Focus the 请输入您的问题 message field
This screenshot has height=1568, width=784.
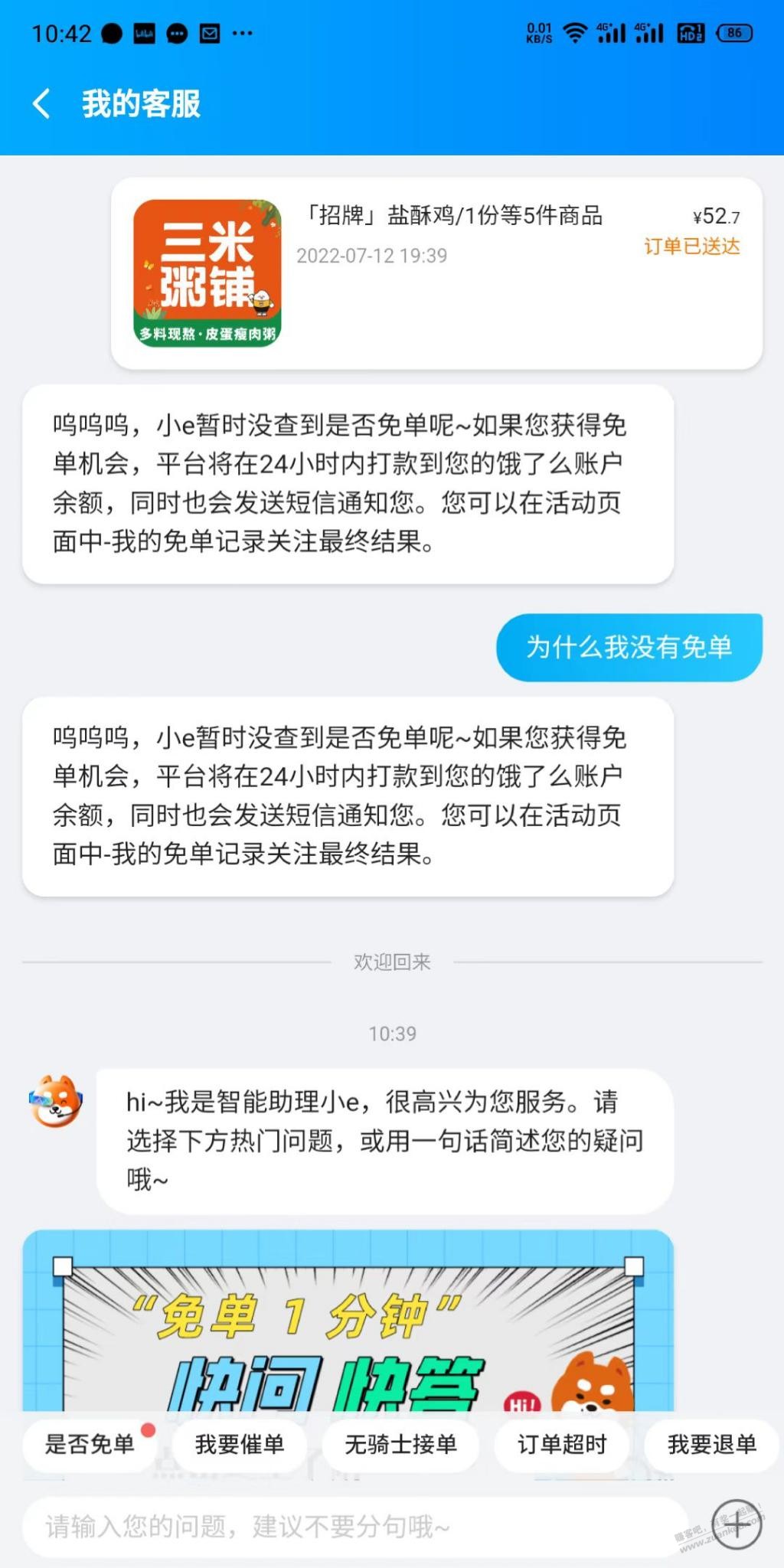click(x=356, y=1527)
